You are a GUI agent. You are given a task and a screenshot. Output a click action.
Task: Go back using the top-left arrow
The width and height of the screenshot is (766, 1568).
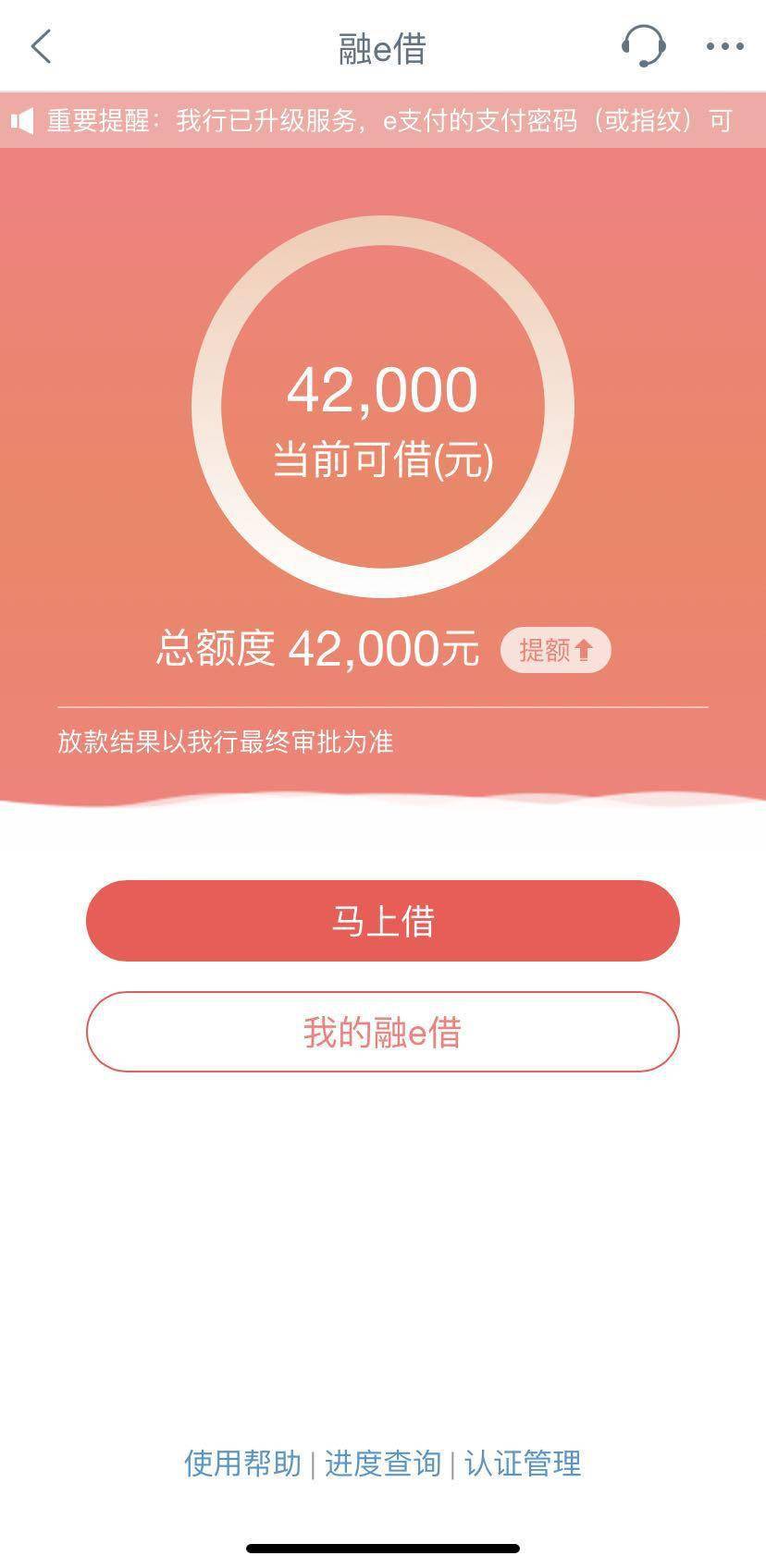click(x=42, y=46)
